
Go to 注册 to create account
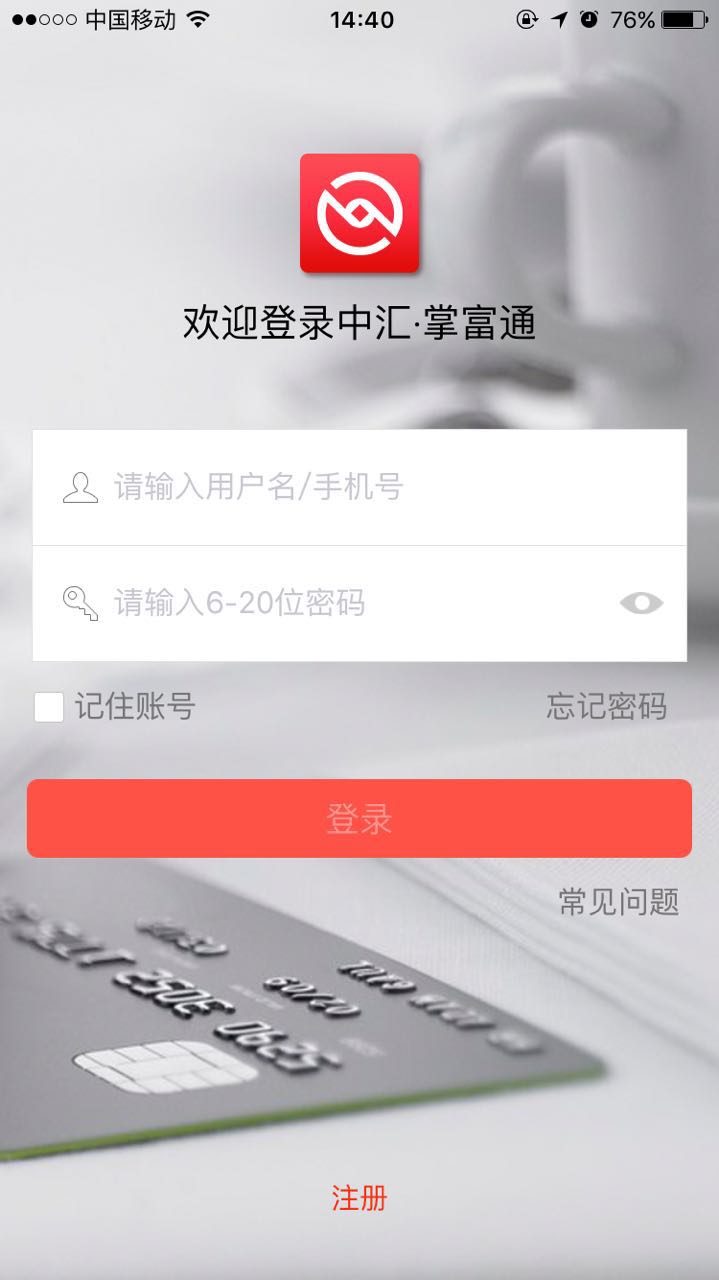(x=359, y=1198)
